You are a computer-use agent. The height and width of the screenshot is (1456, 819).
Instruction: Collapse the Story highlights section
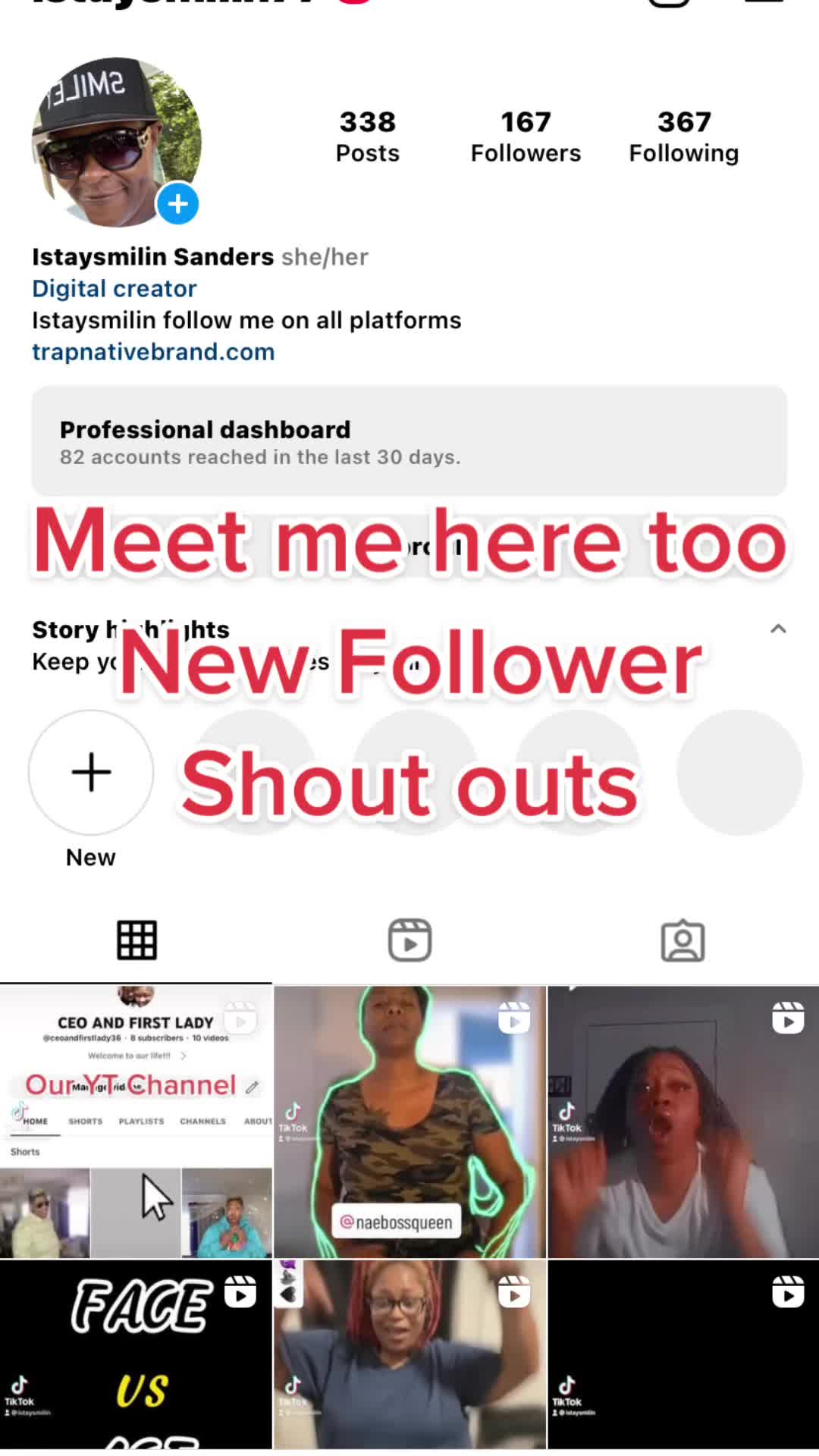pyautogui.click(x=778, y=629)
